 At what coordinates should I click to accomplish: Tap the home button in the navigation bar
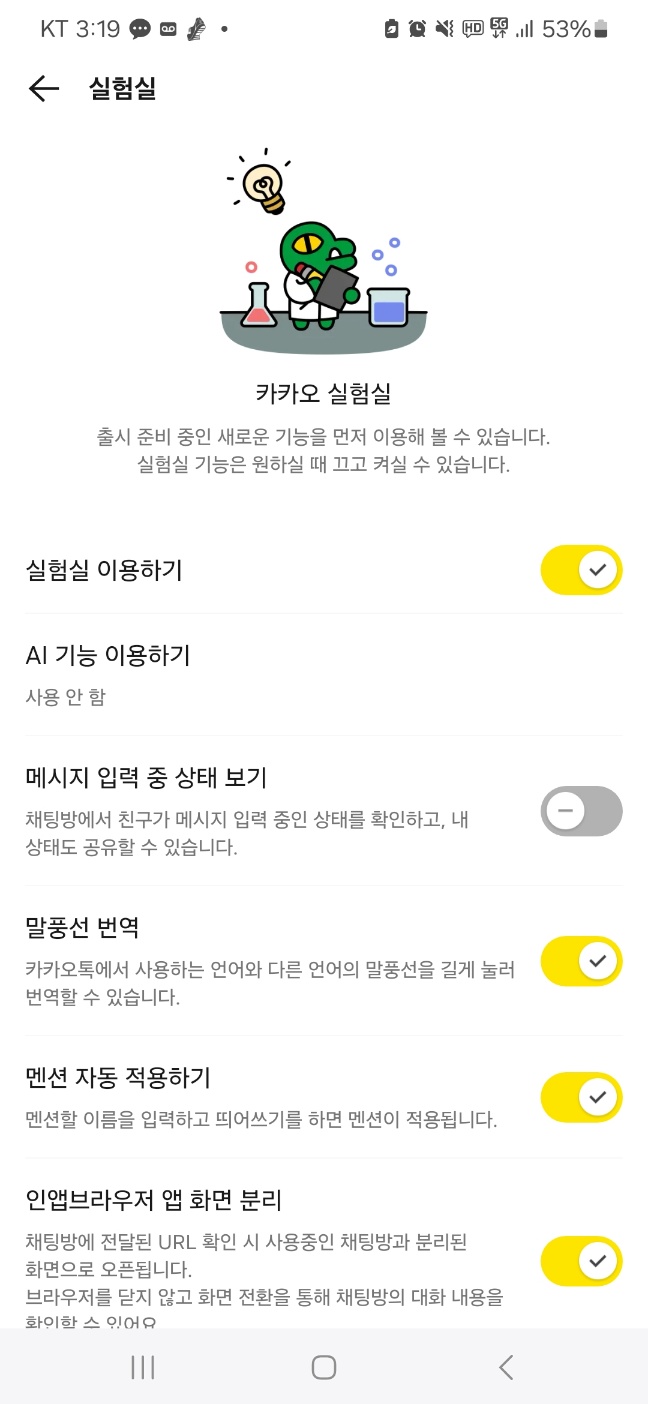pyautogui.click(x=323, y=1367)
